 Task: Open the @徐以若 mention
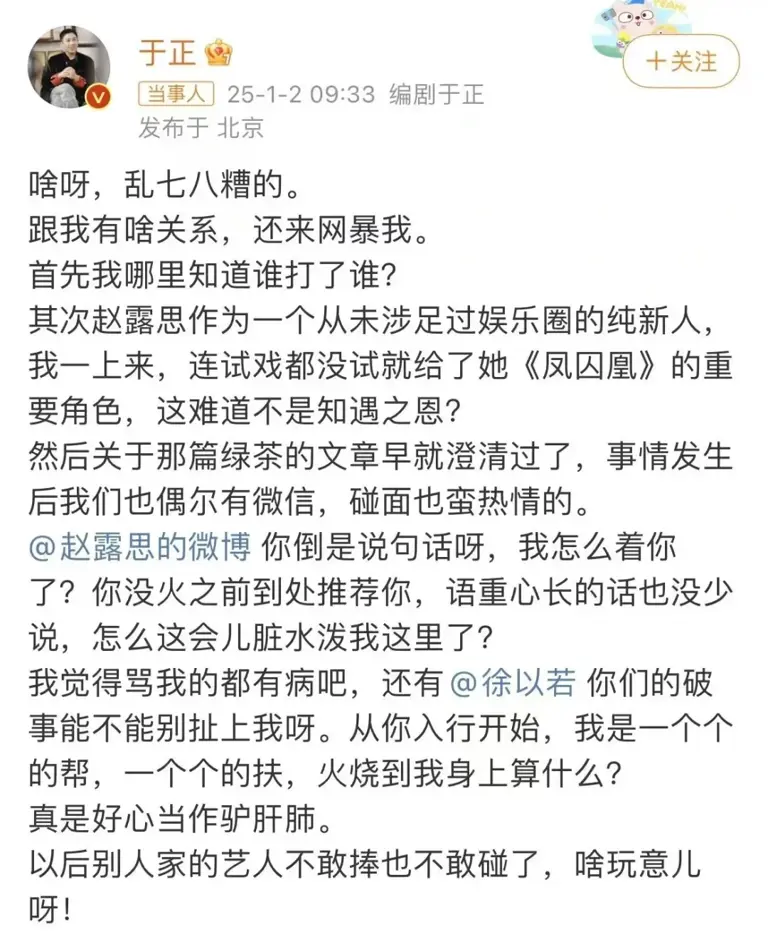[515, 684]
